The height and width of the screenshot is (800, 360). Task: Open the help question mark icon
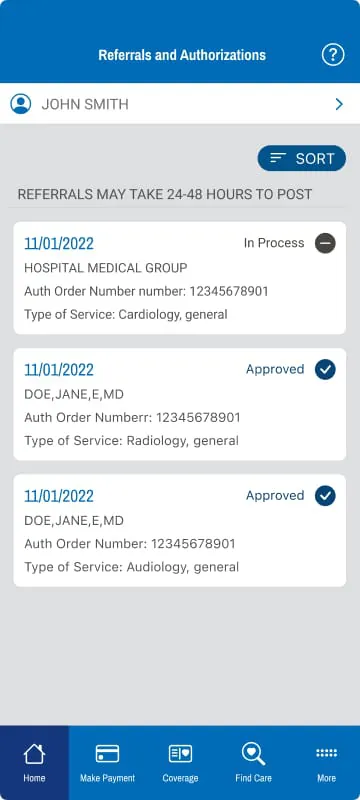[333, 55]
